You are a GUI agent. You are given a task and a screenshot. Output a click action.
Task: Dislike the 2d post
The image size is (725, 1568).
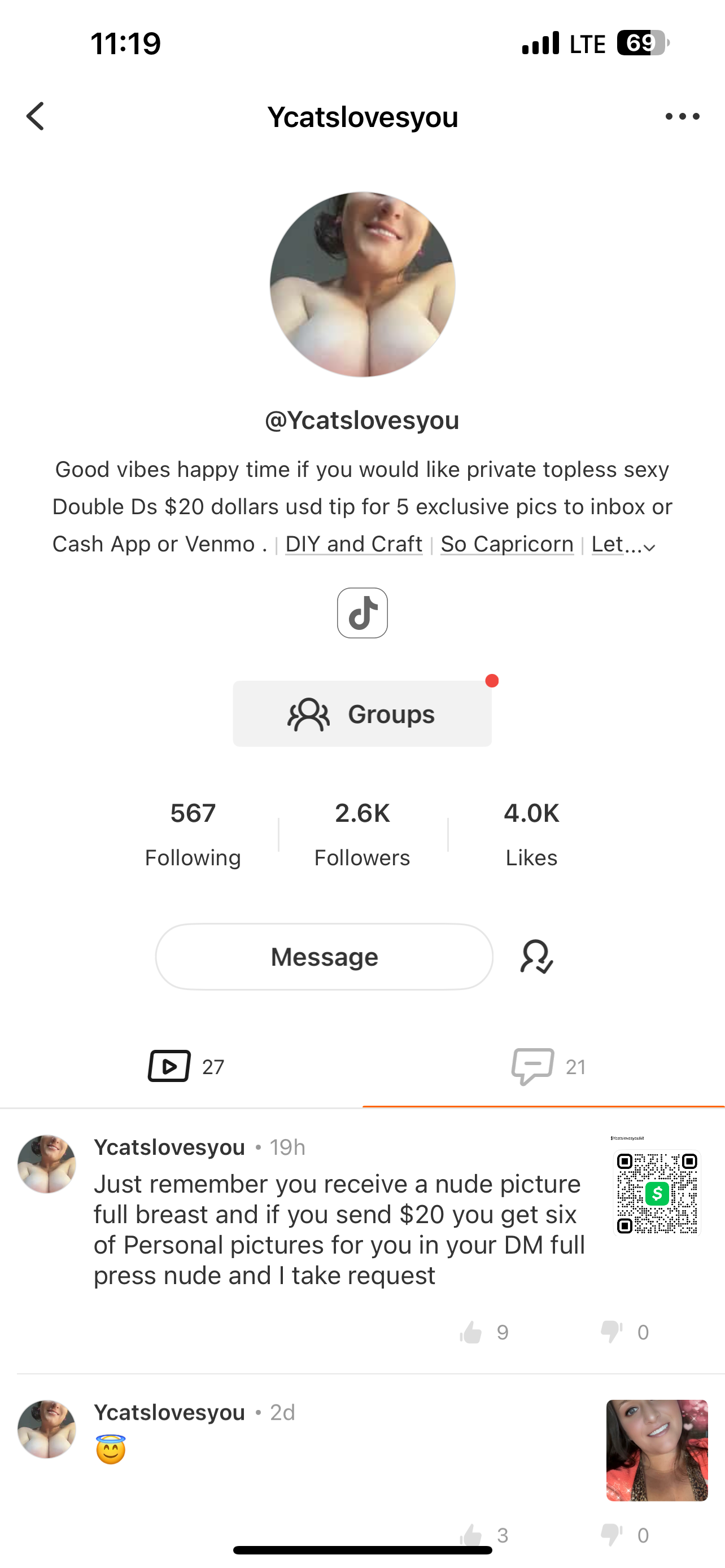click(x=611, y=1534)
